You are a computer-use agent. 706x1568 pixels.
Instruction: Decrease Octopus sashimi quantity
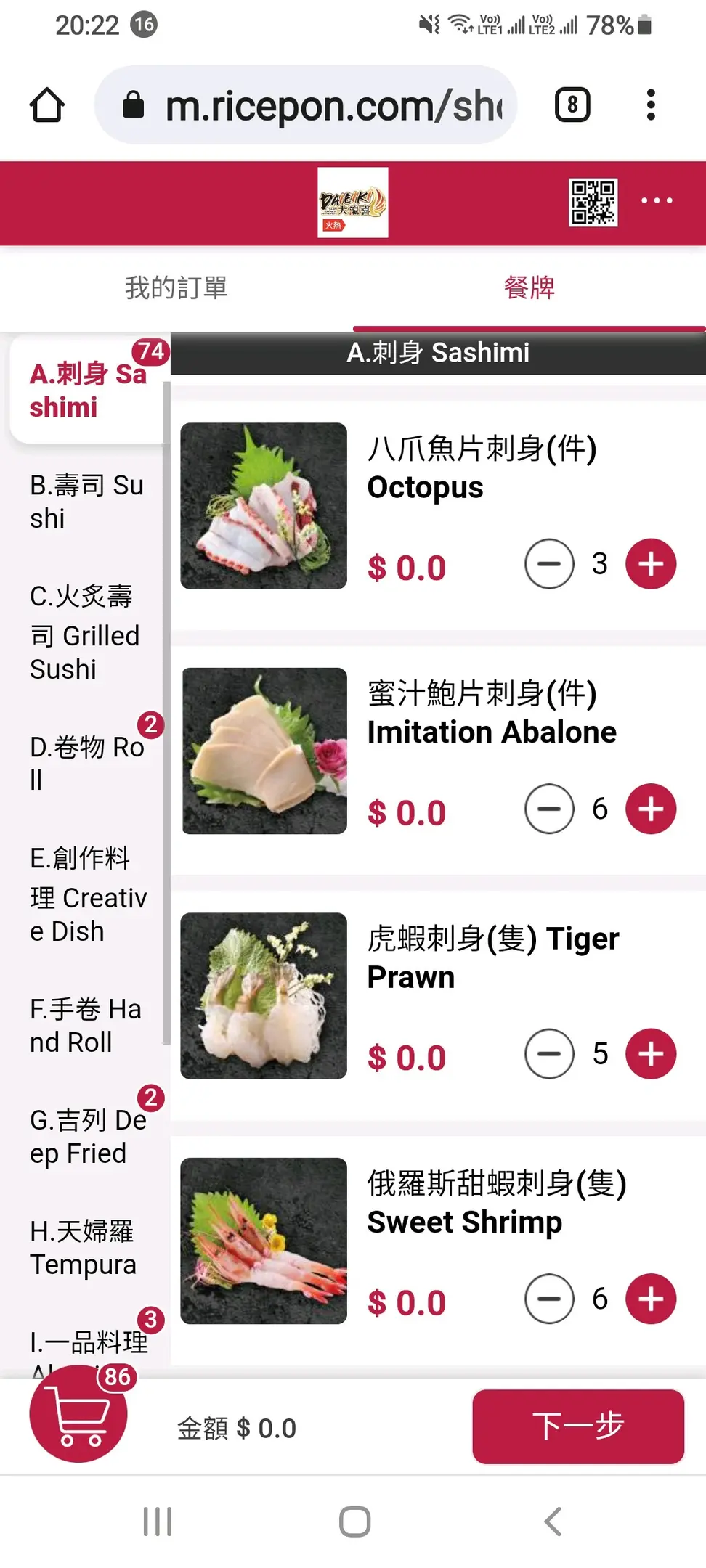[549, 564]
